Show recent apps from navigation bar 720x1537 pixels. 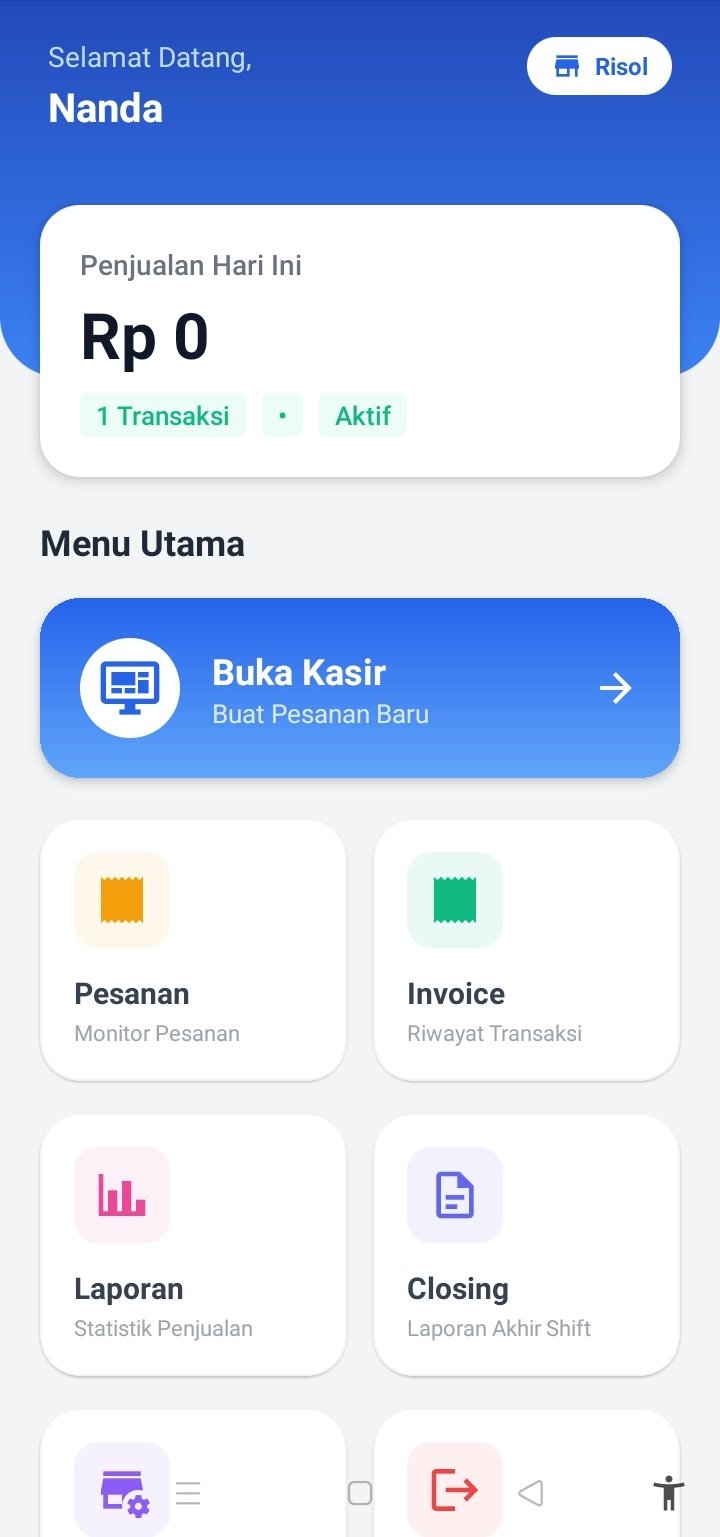pos(188,1493)
